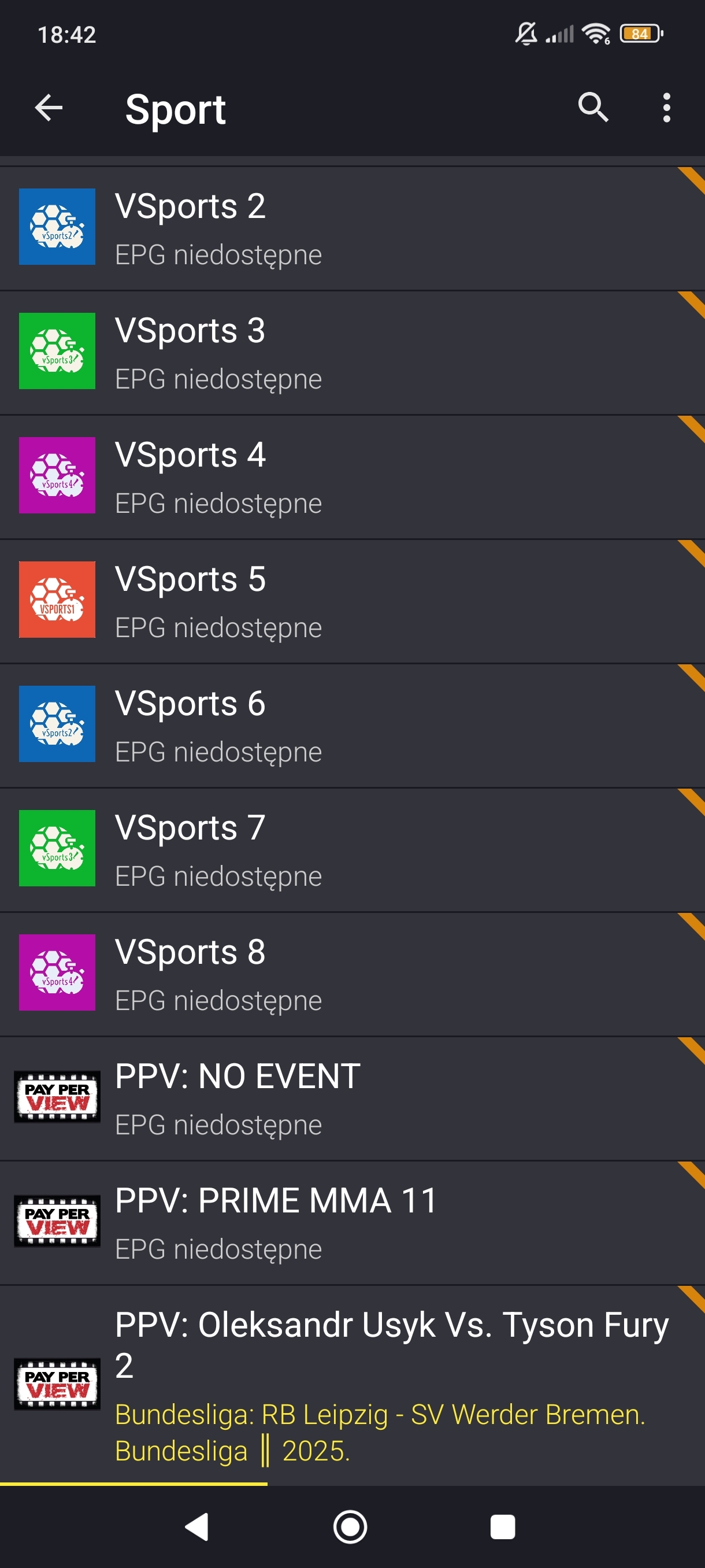Screen dimensions: 705x1568
Task: Play the VSports 4 channel
Action: pyautogui.click(x=352, y=477)
